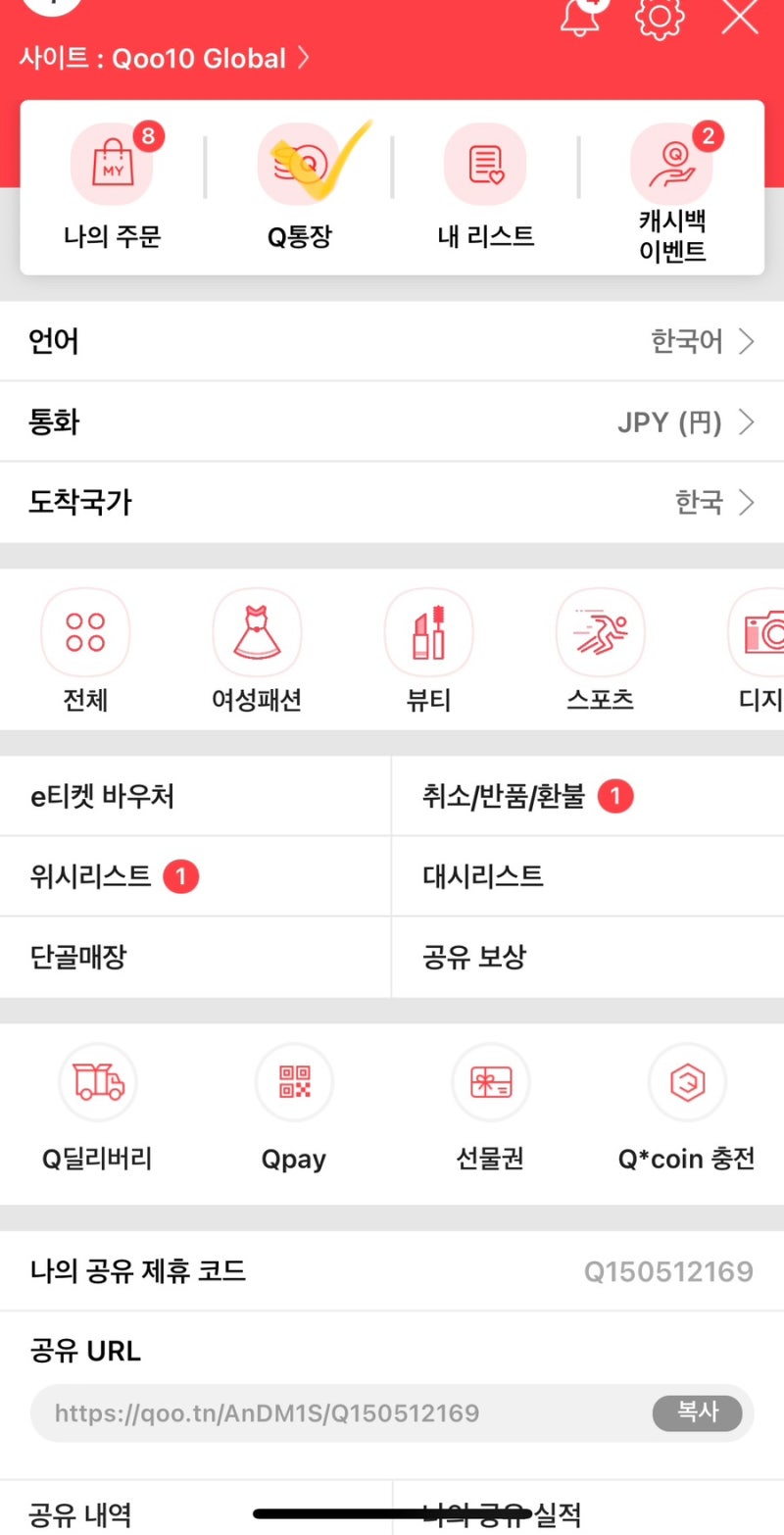Change the 언어 language setting
Screen dimensions: 784x1535
click(x=392, y=341)
